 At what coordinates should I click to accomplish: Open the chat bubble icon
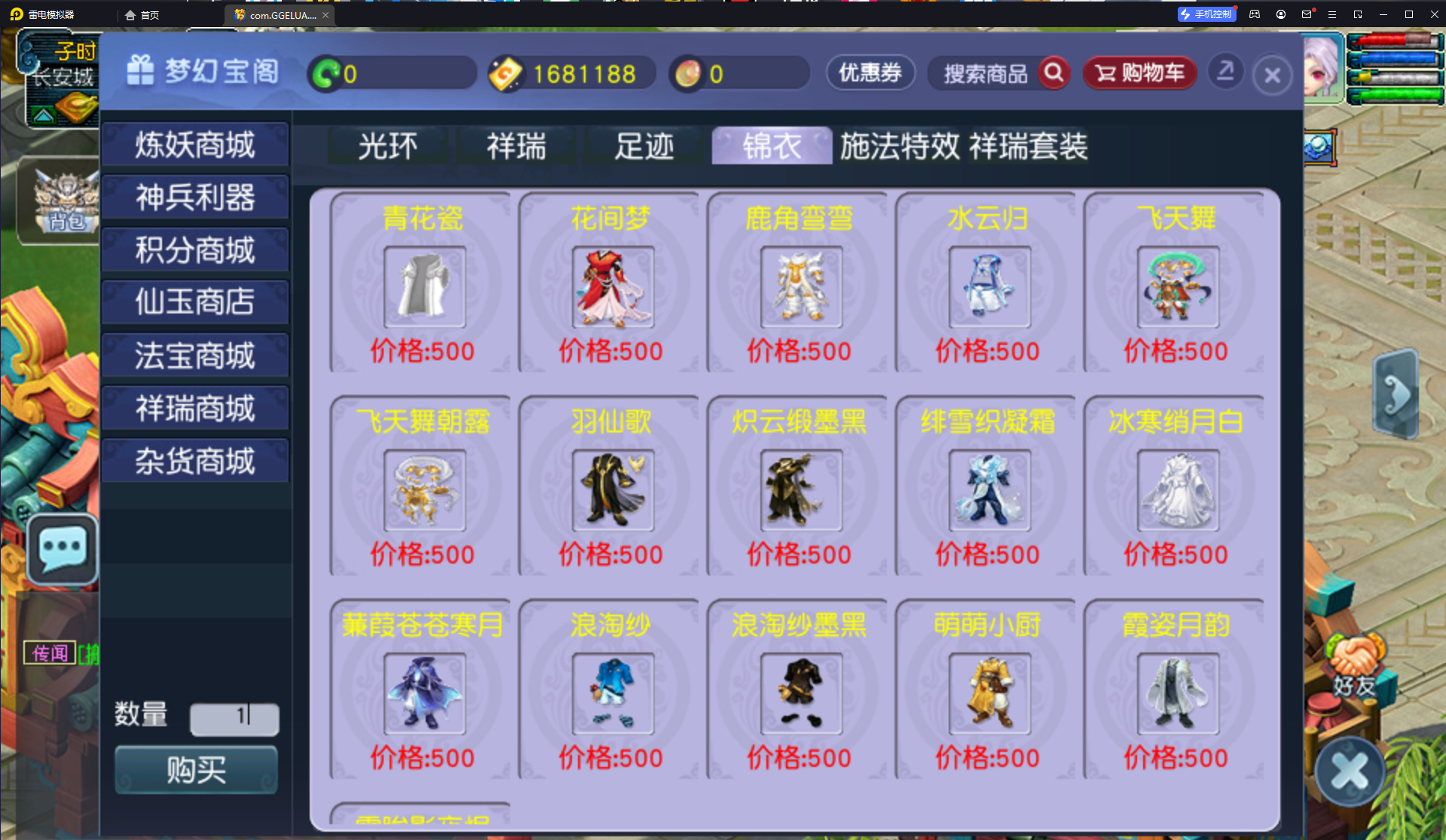click(63, 549)
